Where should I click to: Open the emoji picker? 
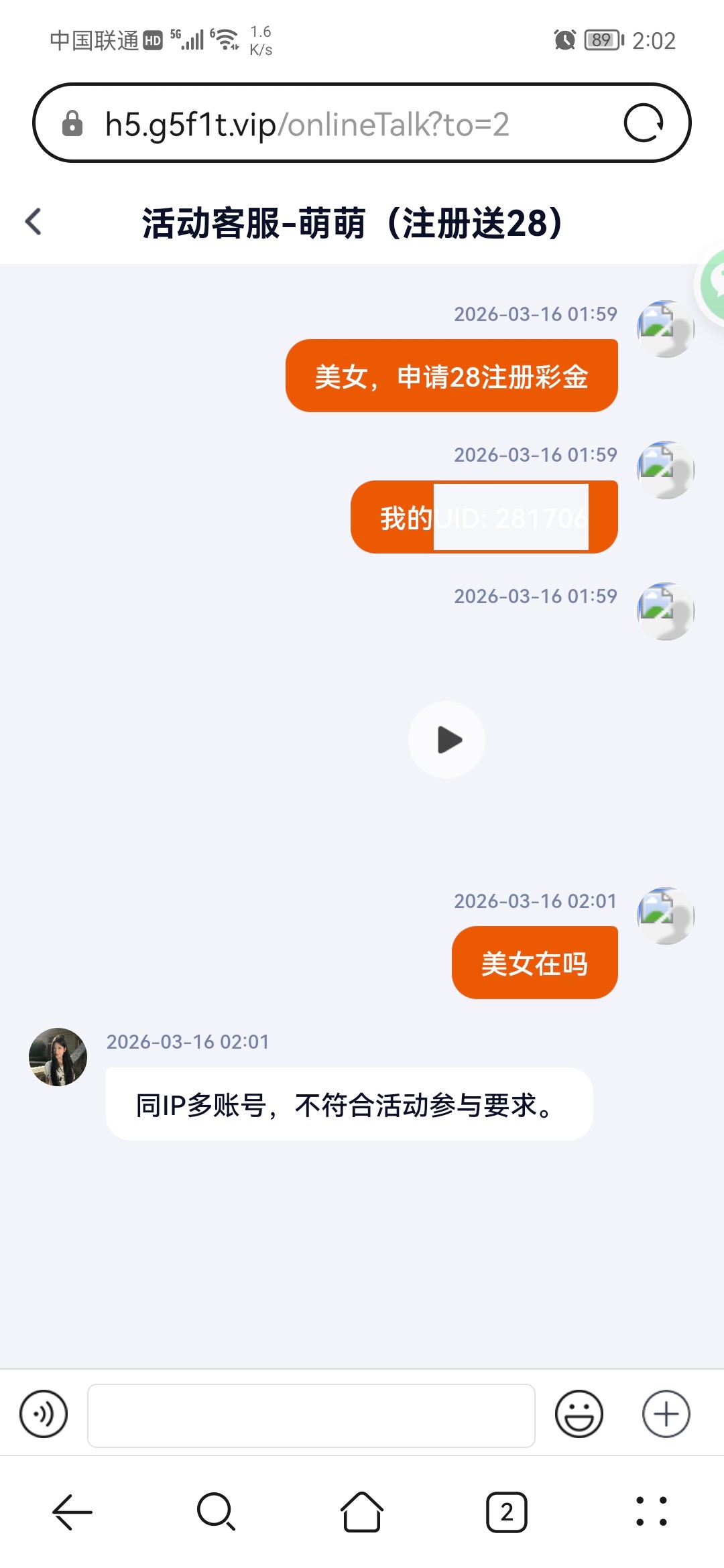pos(579,1414)
